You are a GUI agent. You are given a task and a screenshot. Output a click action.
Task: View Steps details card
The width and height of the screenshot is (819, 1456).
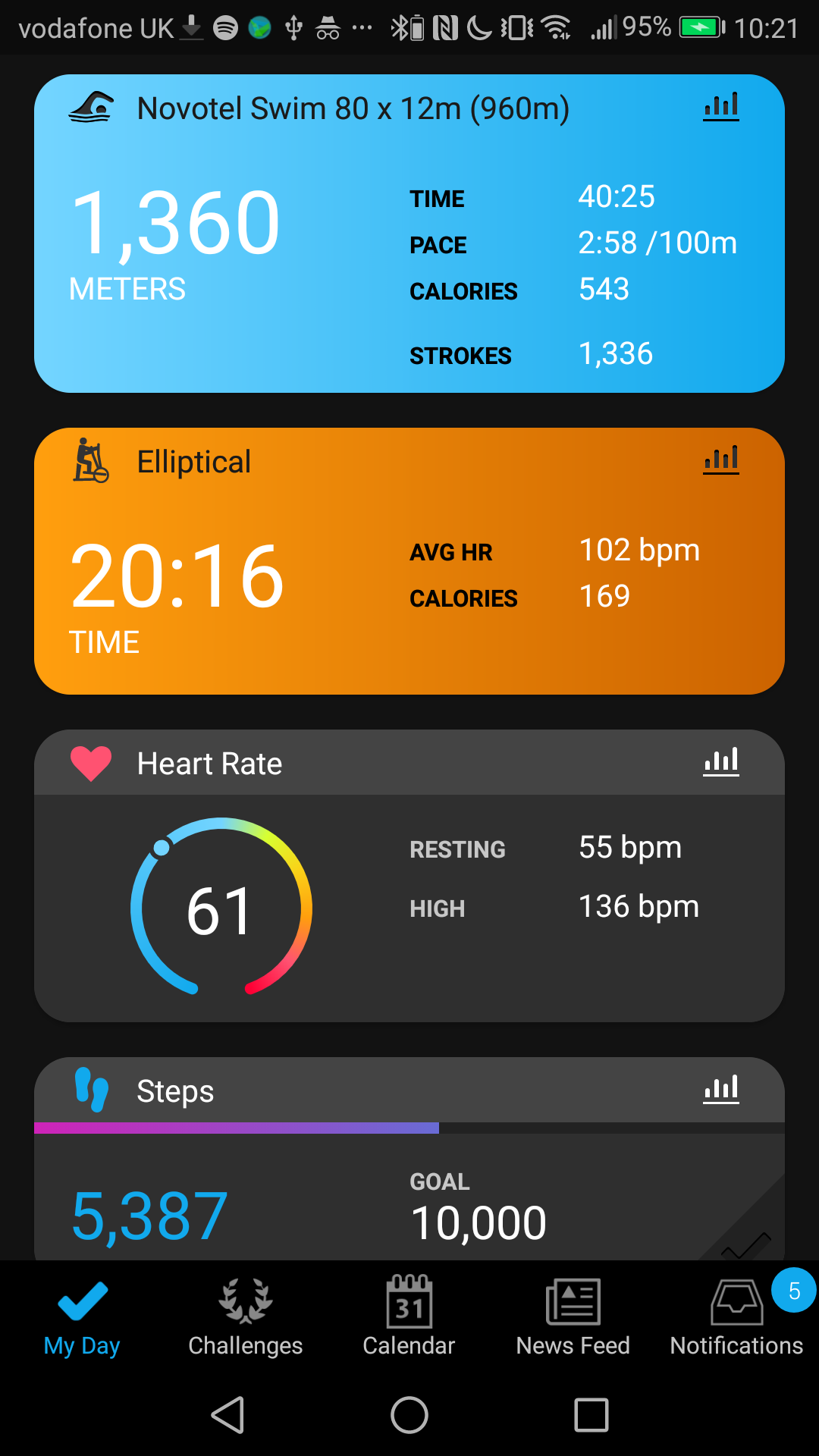point(409,1159)
